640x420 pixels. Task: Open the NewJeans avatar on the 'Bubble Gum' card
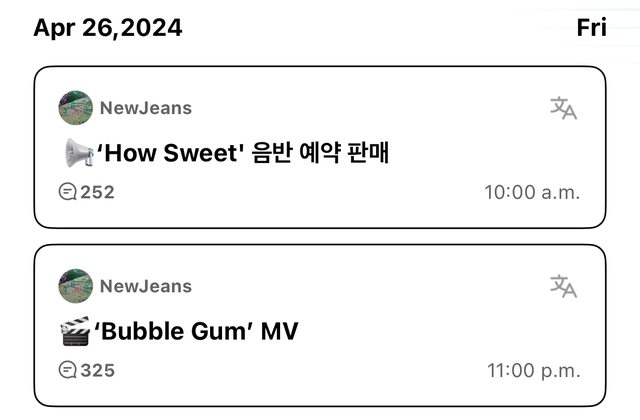point(76,286)
